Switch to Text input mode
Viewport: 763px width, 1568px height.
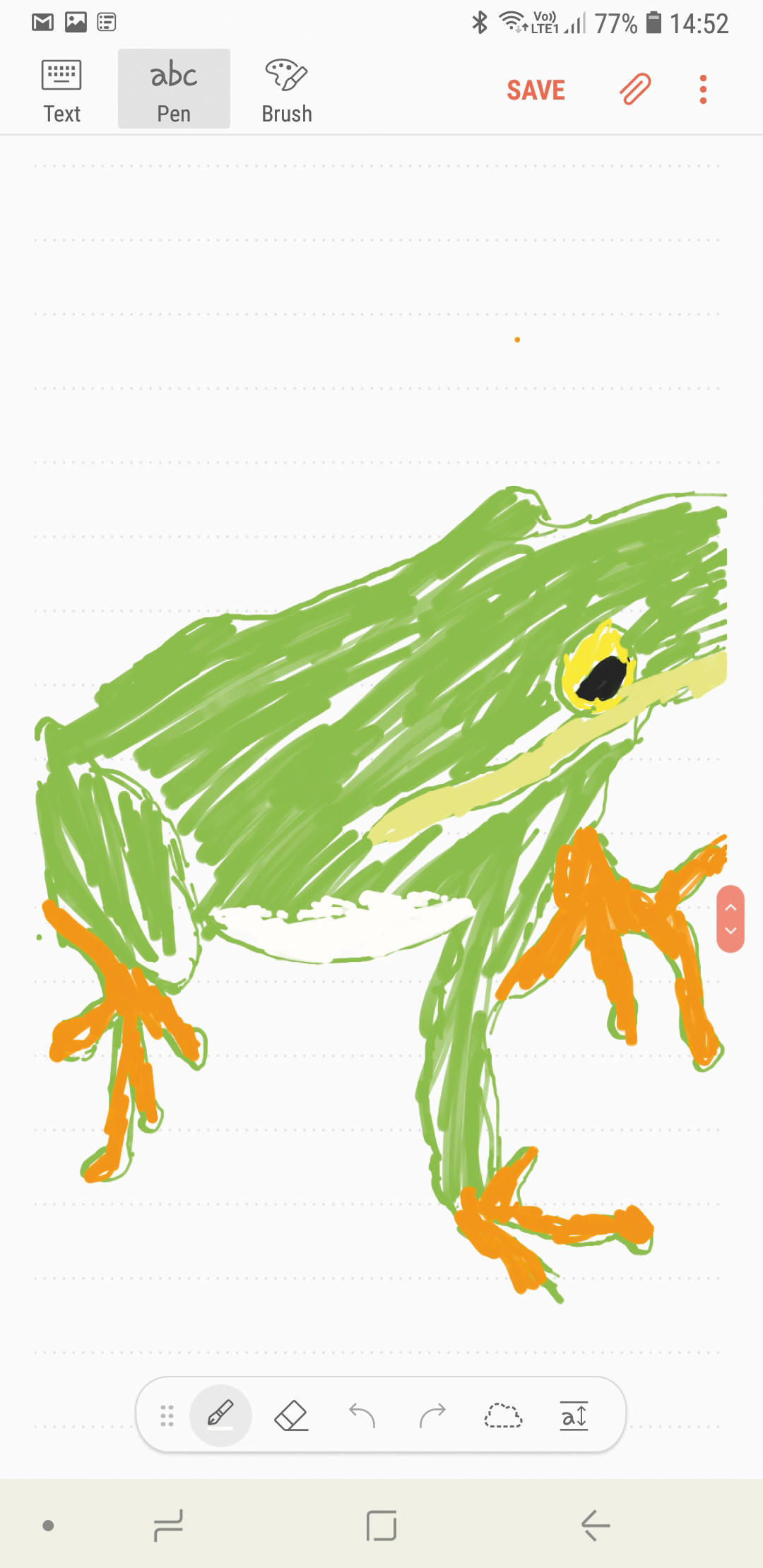pyautogui.click(x=62, y=90)
